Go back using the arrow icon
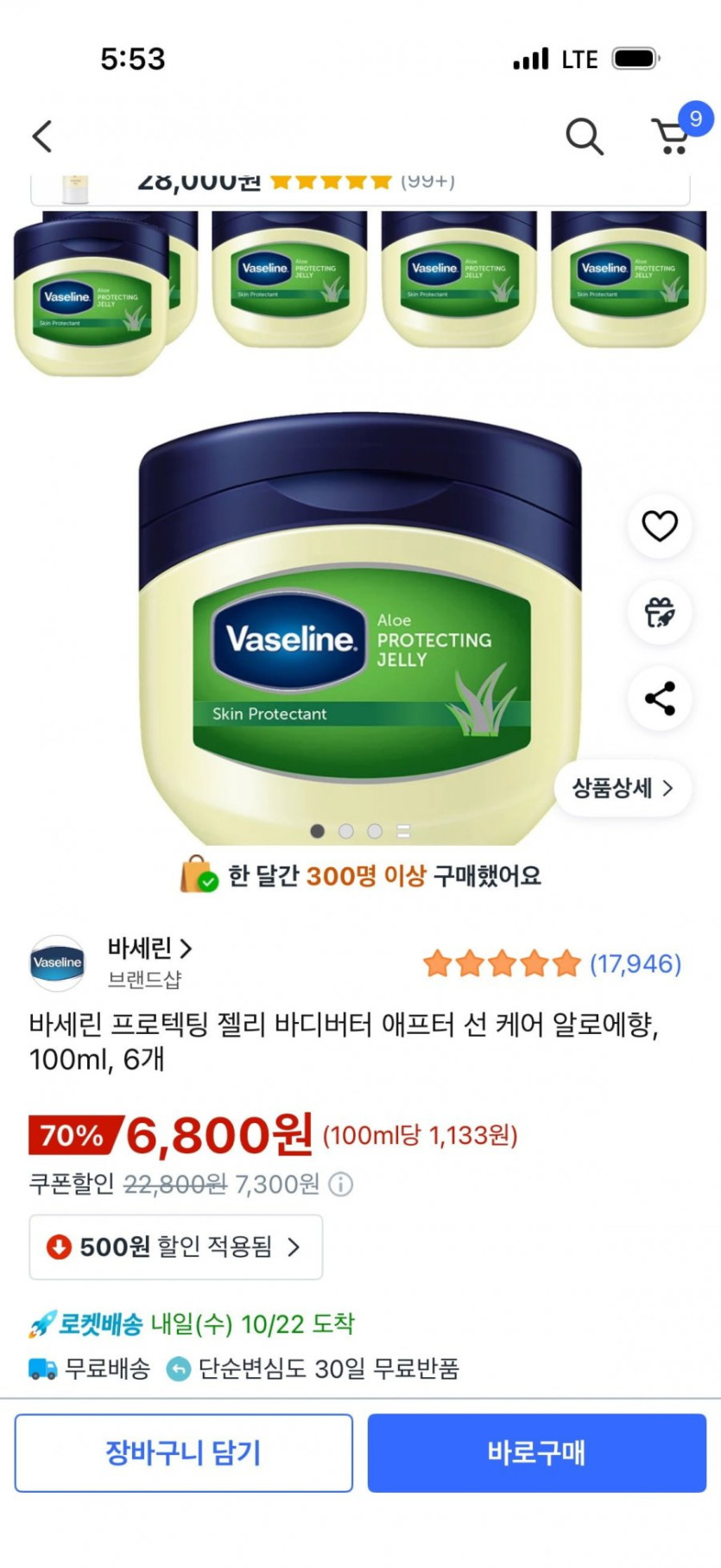 42,136
